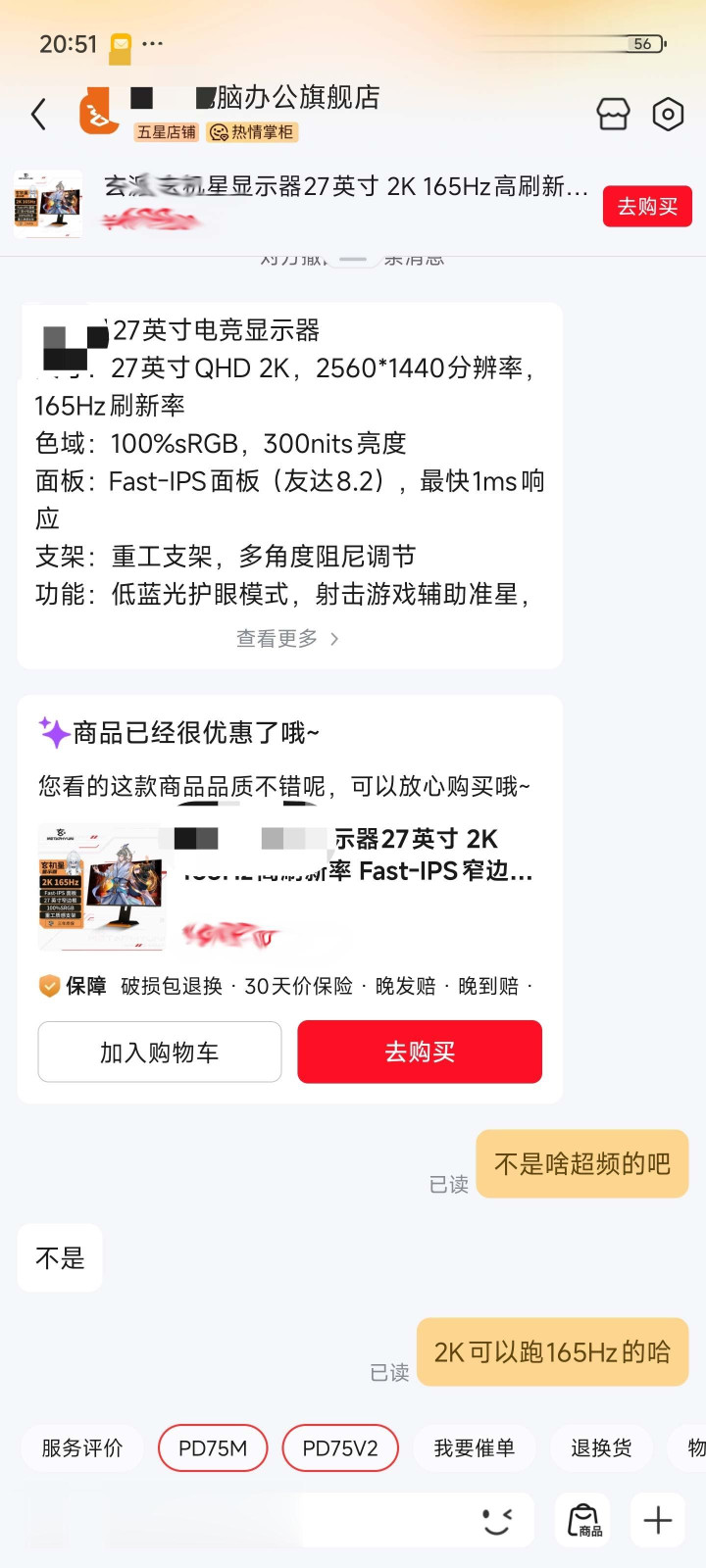
Task: Tap 加入购物车 button
Action: (160, 1052)
